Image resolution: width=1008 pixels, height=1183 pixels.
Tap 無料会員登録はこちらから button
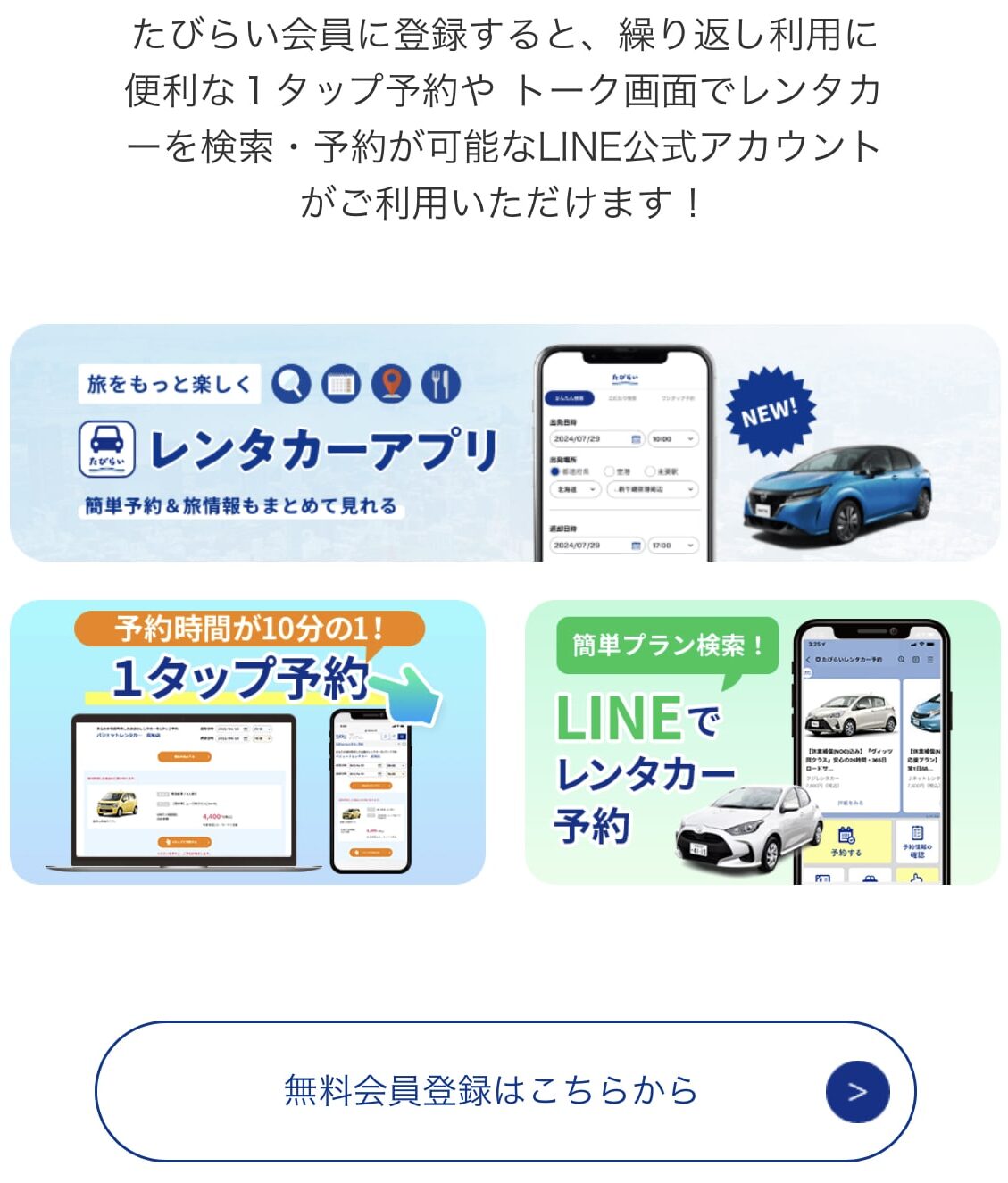tap(504, 1091)
